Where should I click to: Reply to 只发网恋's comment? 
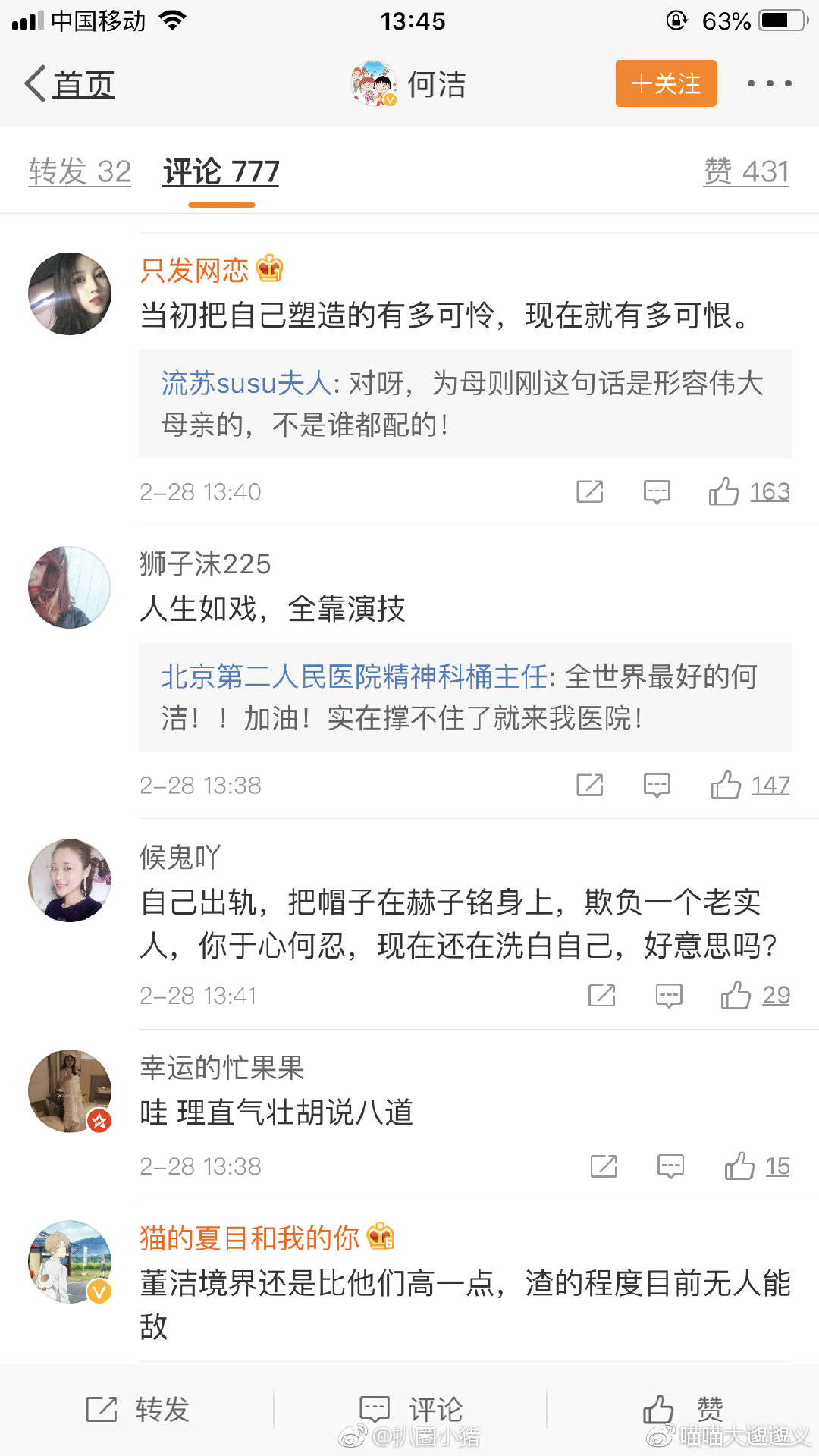(x=657, y=492)
